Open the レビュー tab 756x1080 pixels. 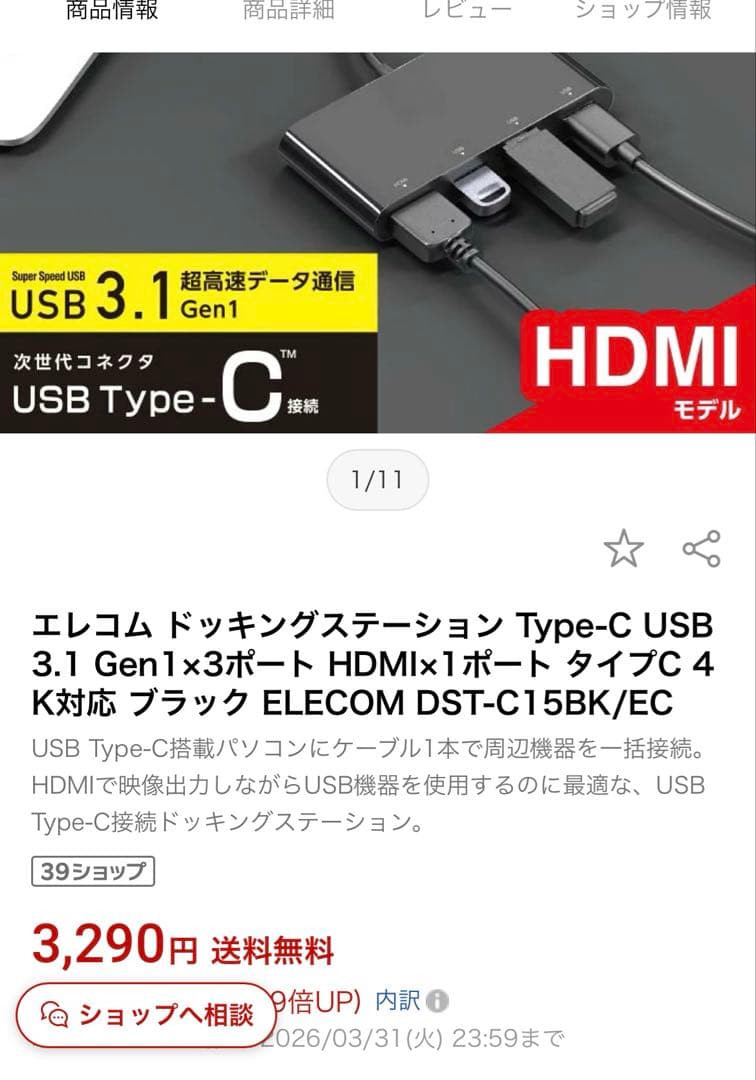tap(466, 10)
